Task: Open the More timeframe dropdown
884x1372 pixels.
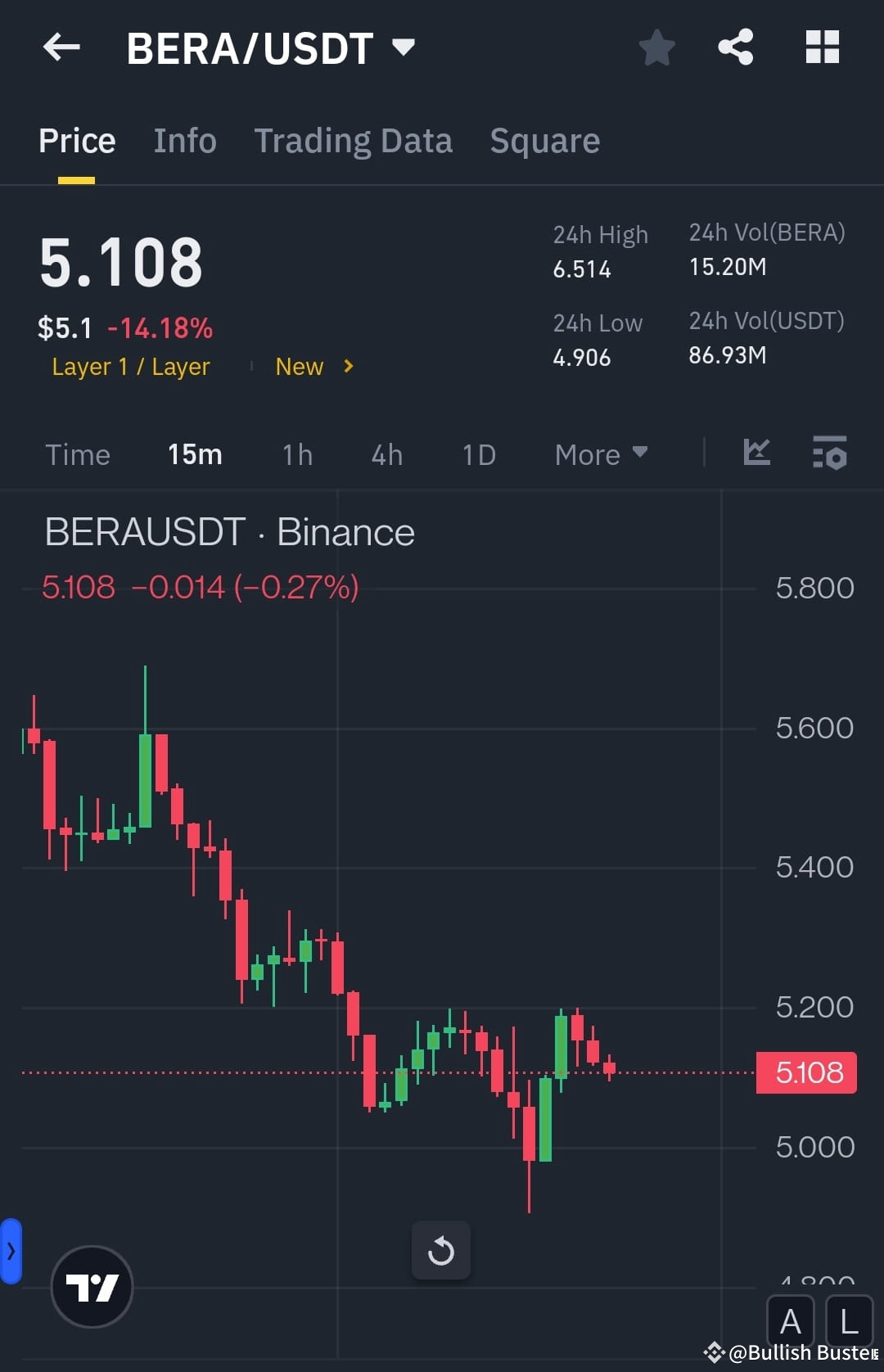Action: [x=600, y=454]
